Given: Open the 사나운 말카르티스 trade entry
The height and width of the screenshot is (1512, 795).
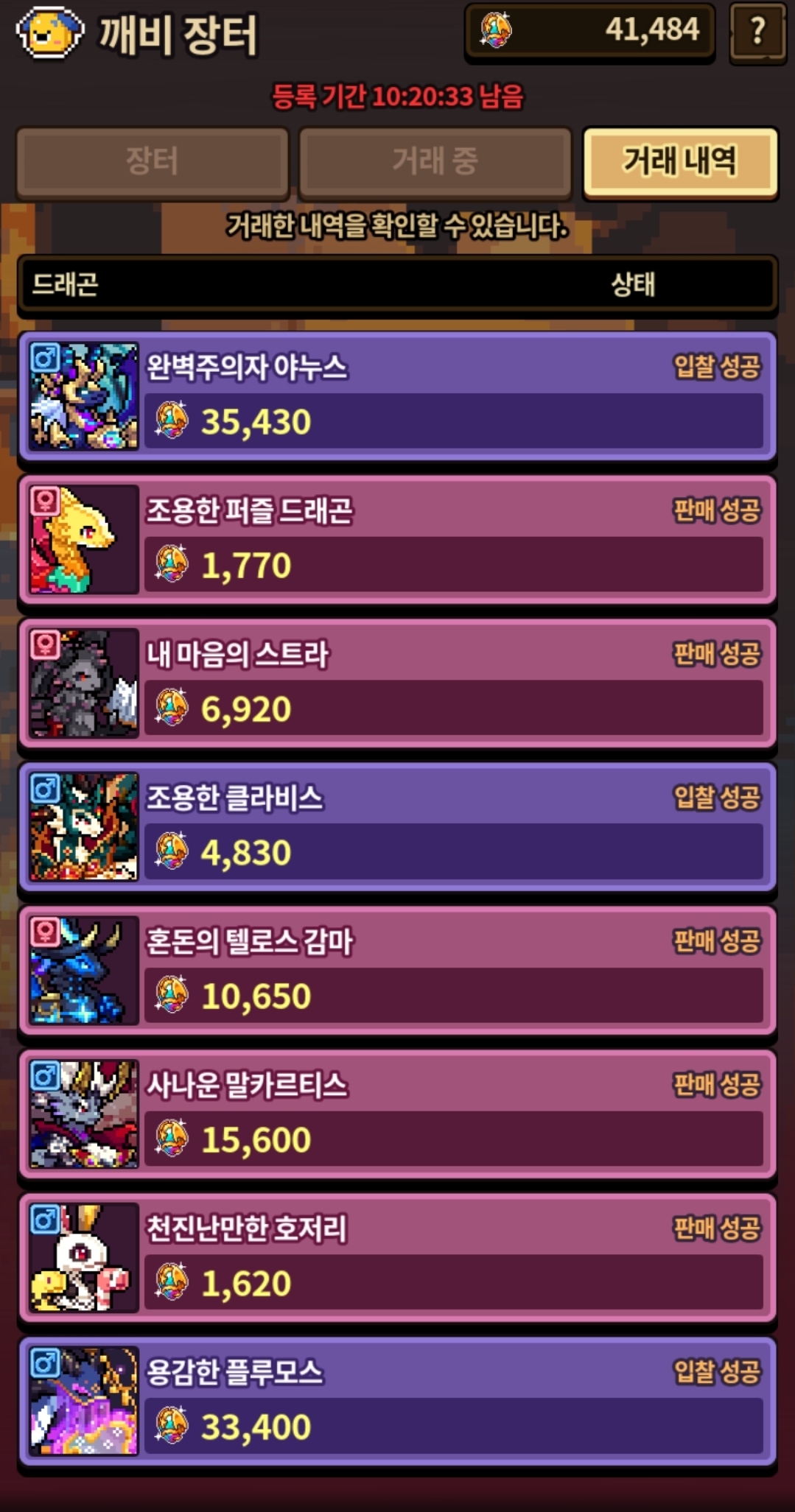Looking at the screenshot, I should (397, 1114).
